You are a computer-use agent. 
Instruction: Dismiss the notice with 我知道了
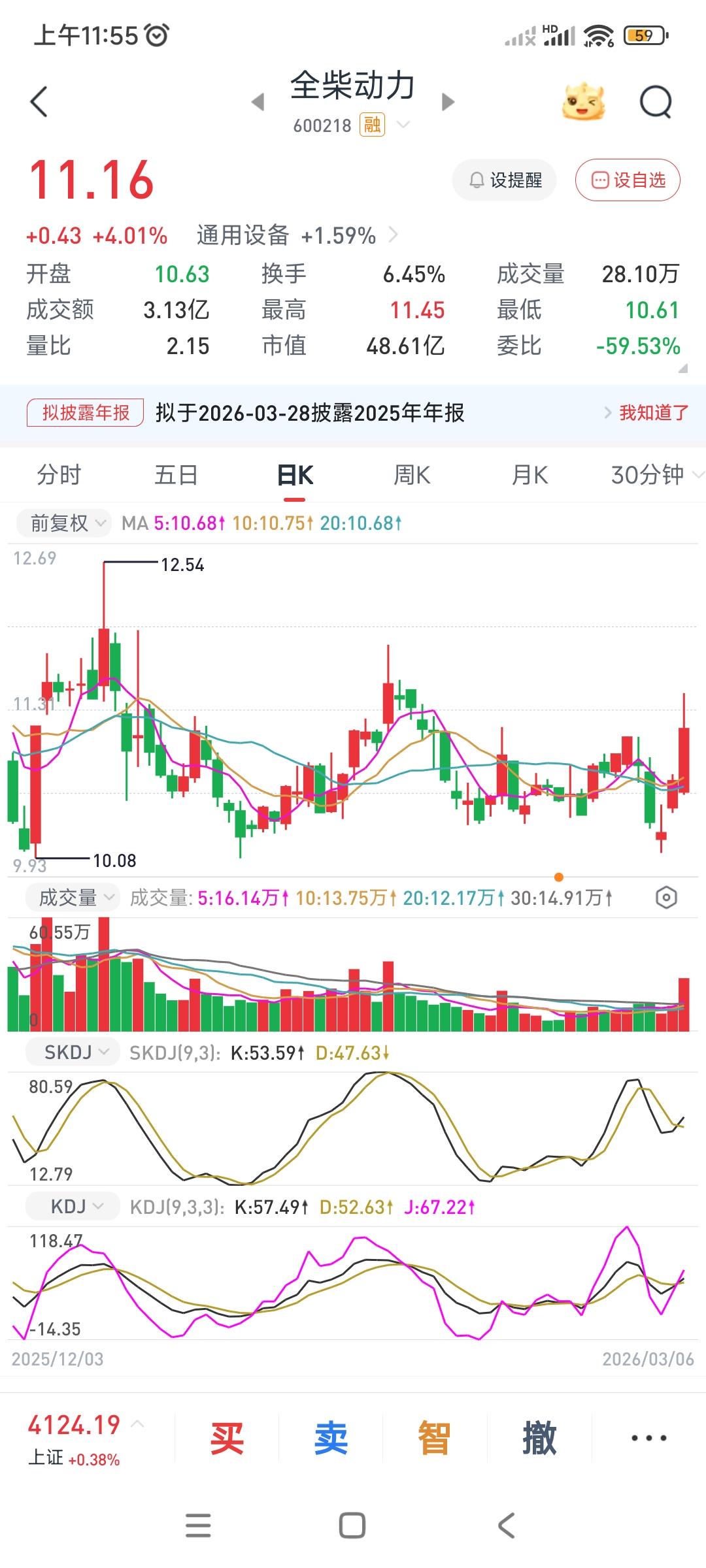pos(652,411)
